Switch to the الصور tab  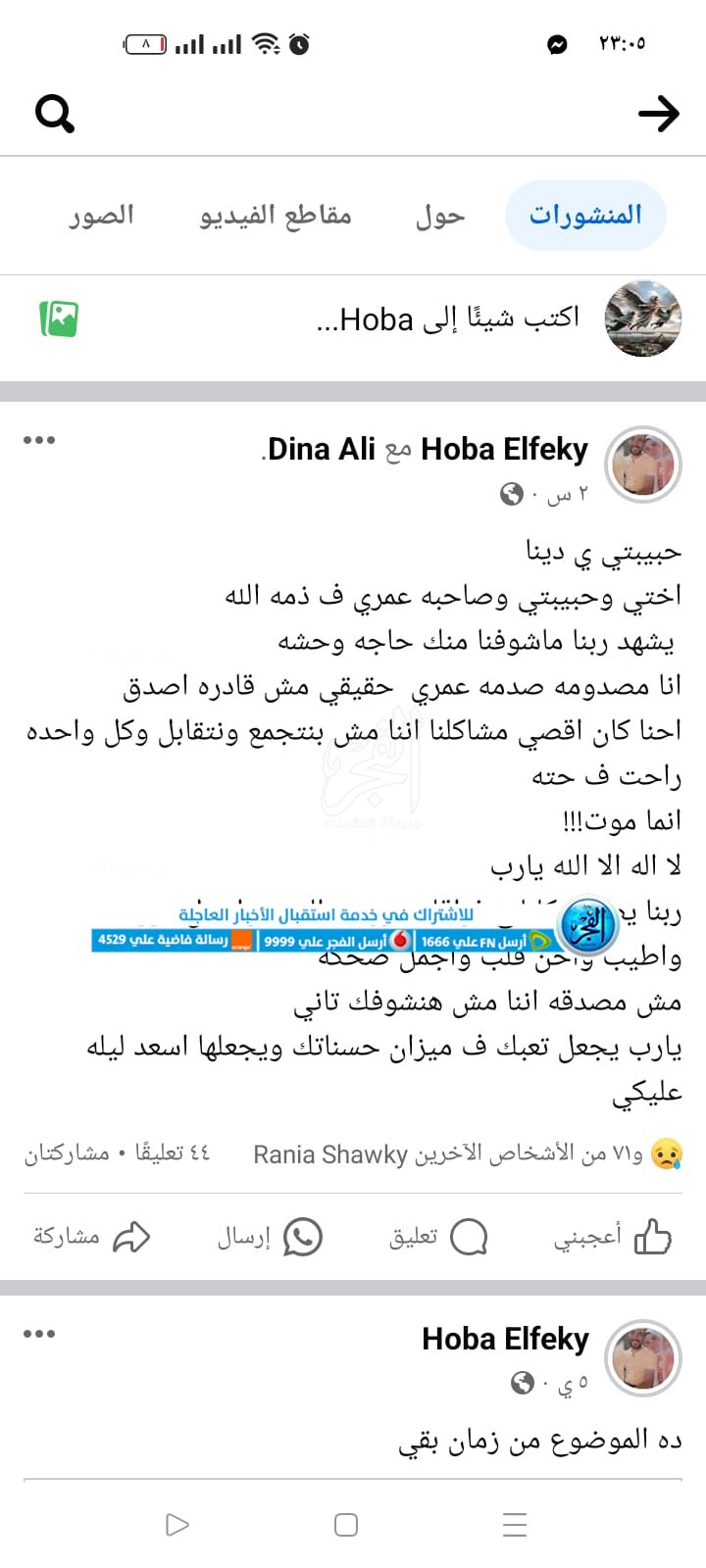[x=101, y=216]
